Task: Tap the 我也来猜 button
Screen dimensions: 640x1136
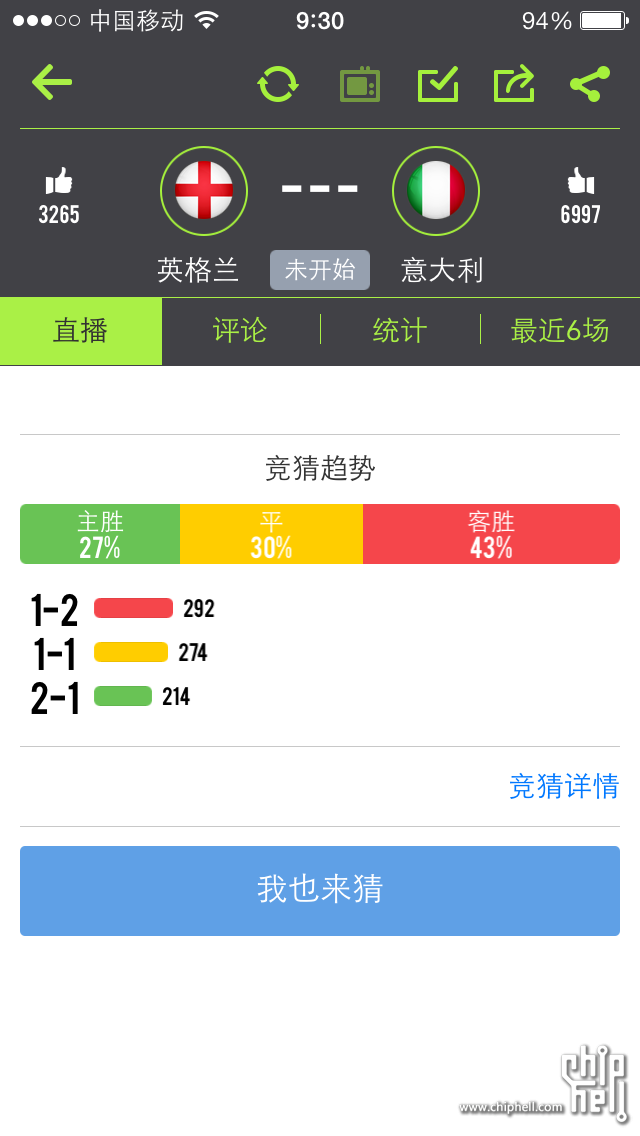Action: point(320,890)
